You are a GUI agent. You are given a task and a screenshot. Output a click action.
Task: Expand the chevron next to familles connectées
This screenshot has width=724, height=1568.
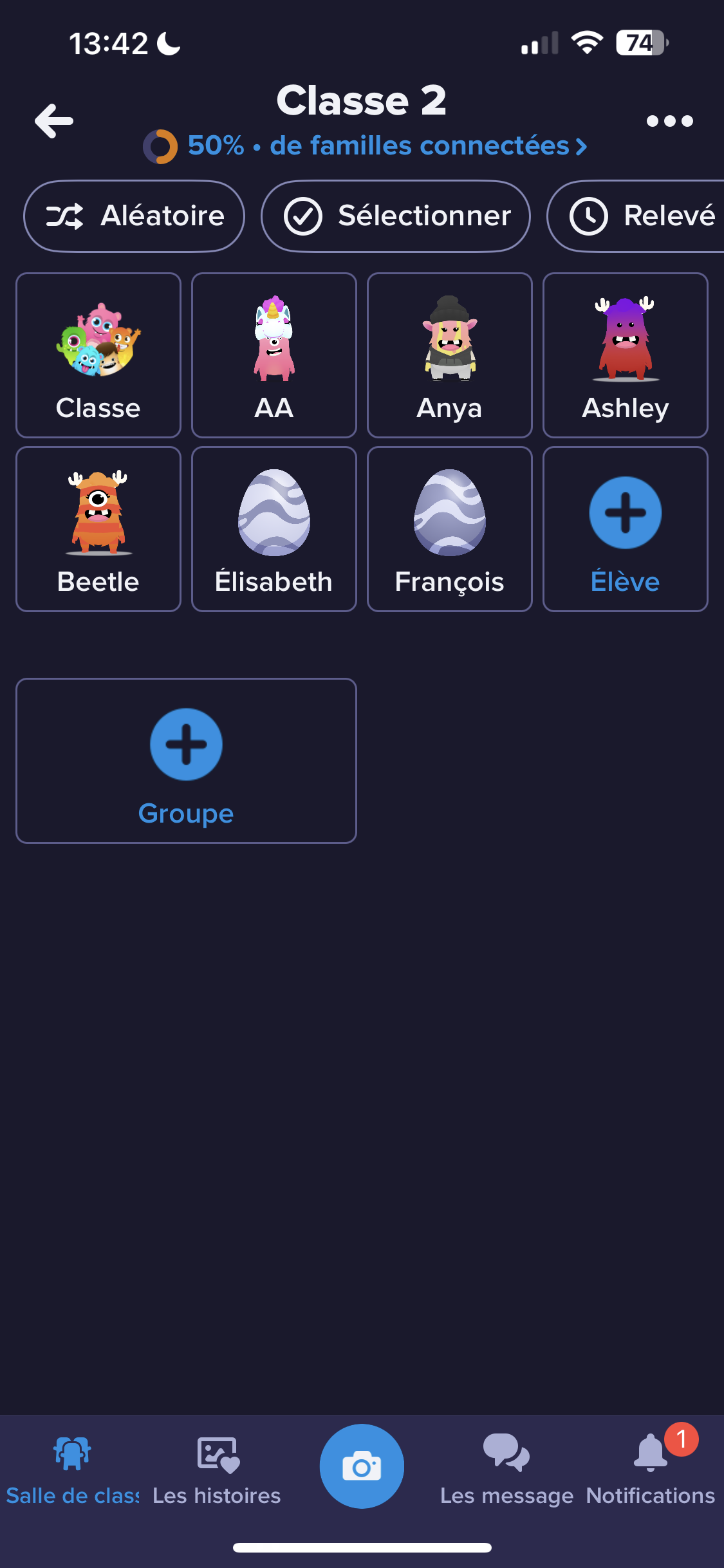(580, 145)
